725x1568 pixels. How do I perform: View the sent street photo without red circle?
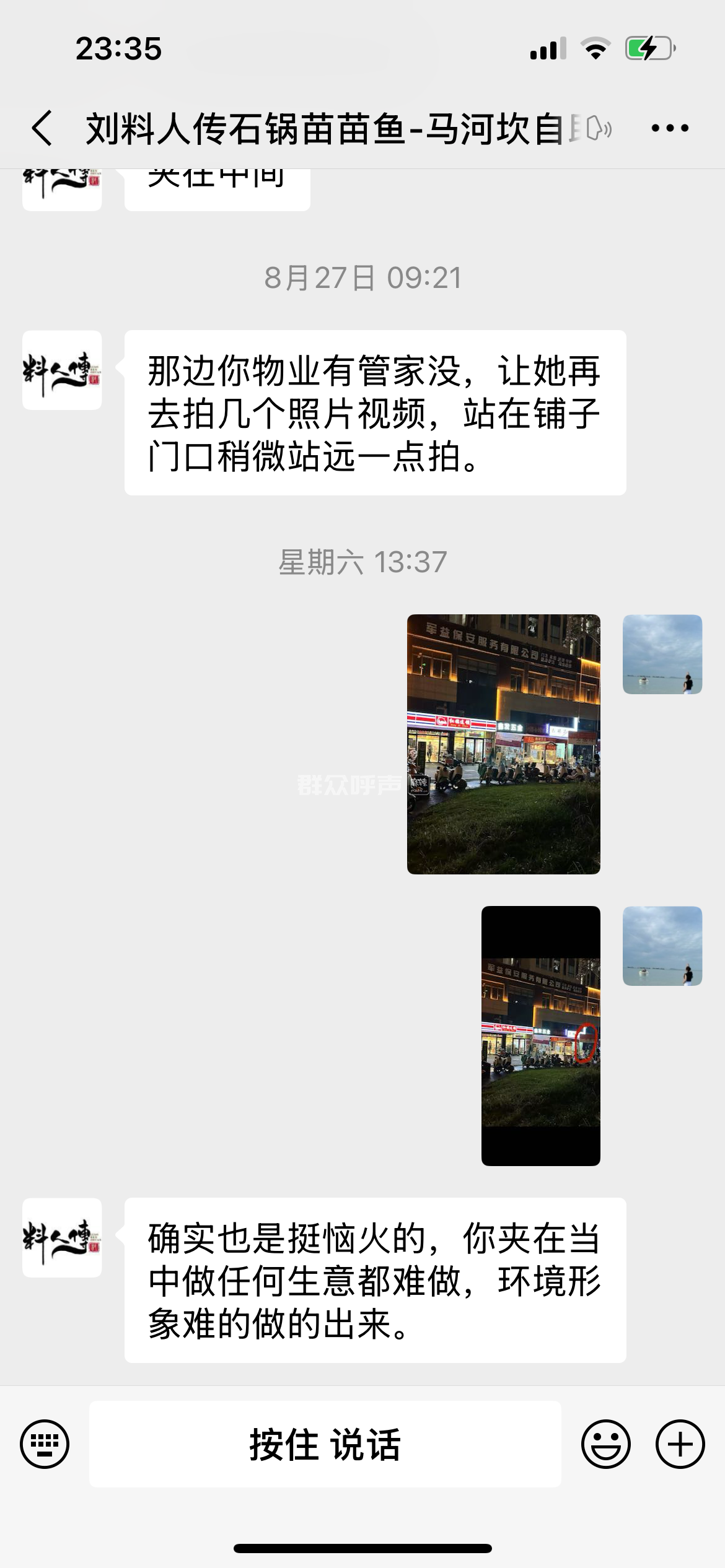pyautogui.click(x=503, y=744)
